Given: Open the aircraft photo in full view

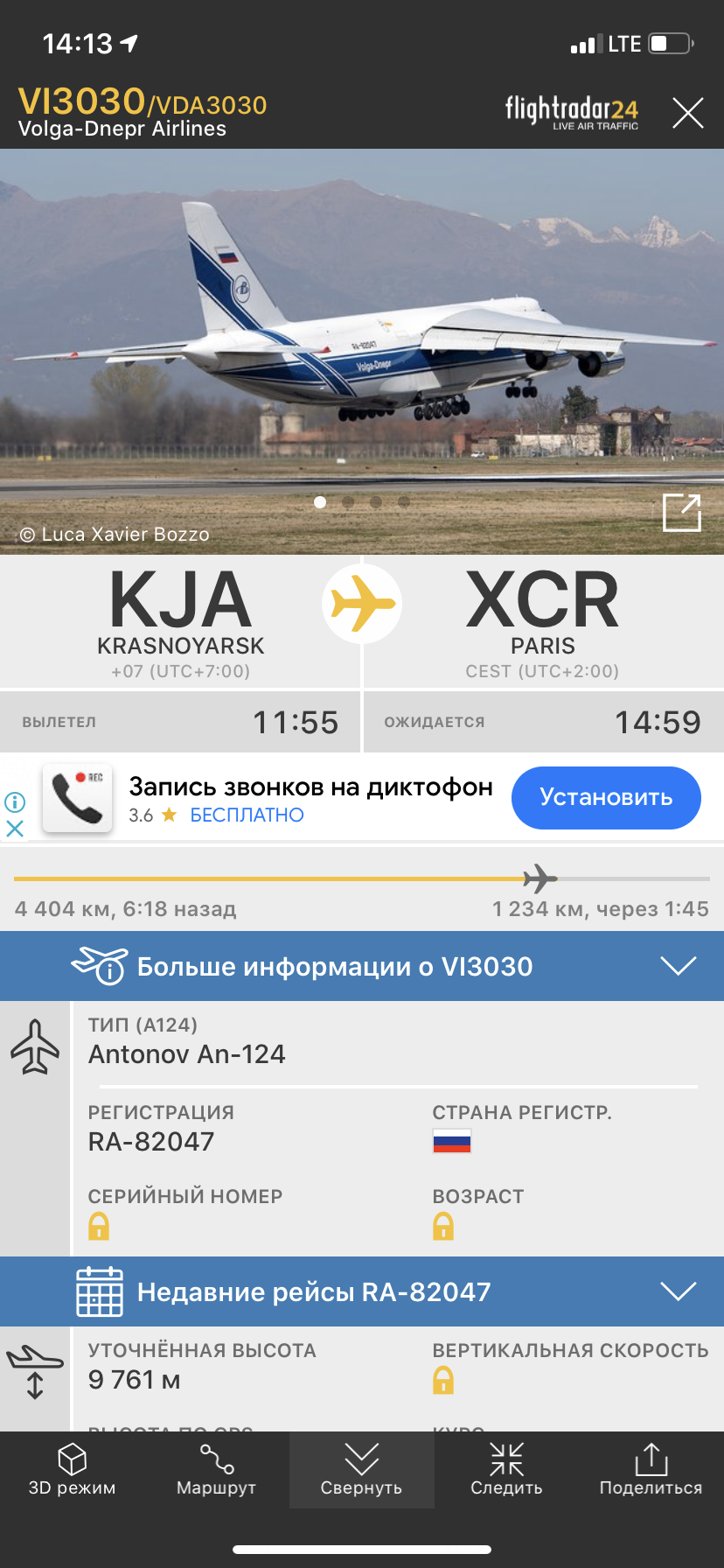Looking at the screenshot, I should pyautogui.click(x=682, y=512).
